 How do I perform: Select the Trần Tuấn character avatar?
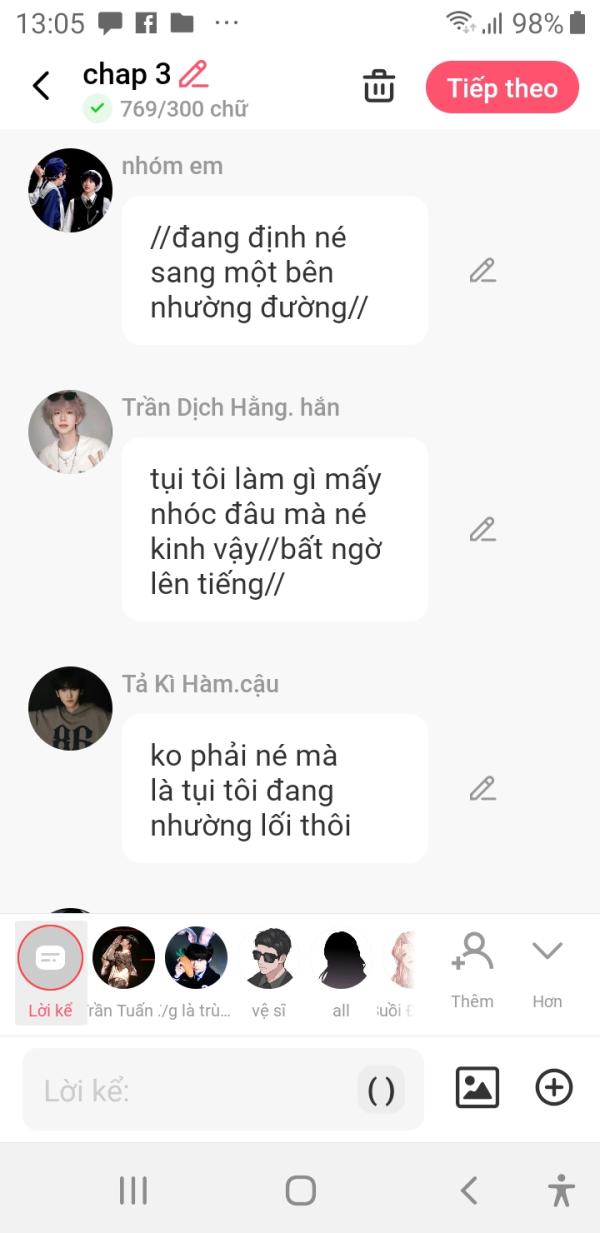pos(123,971)
